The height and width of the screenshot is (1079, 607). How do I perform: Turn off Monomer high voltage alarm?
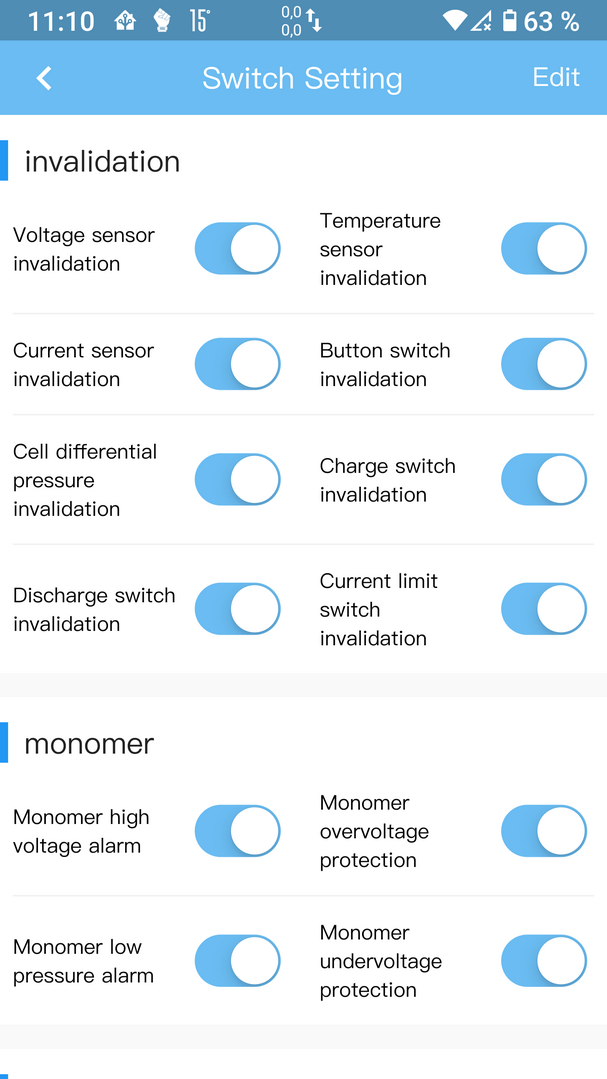pos(237,831)
